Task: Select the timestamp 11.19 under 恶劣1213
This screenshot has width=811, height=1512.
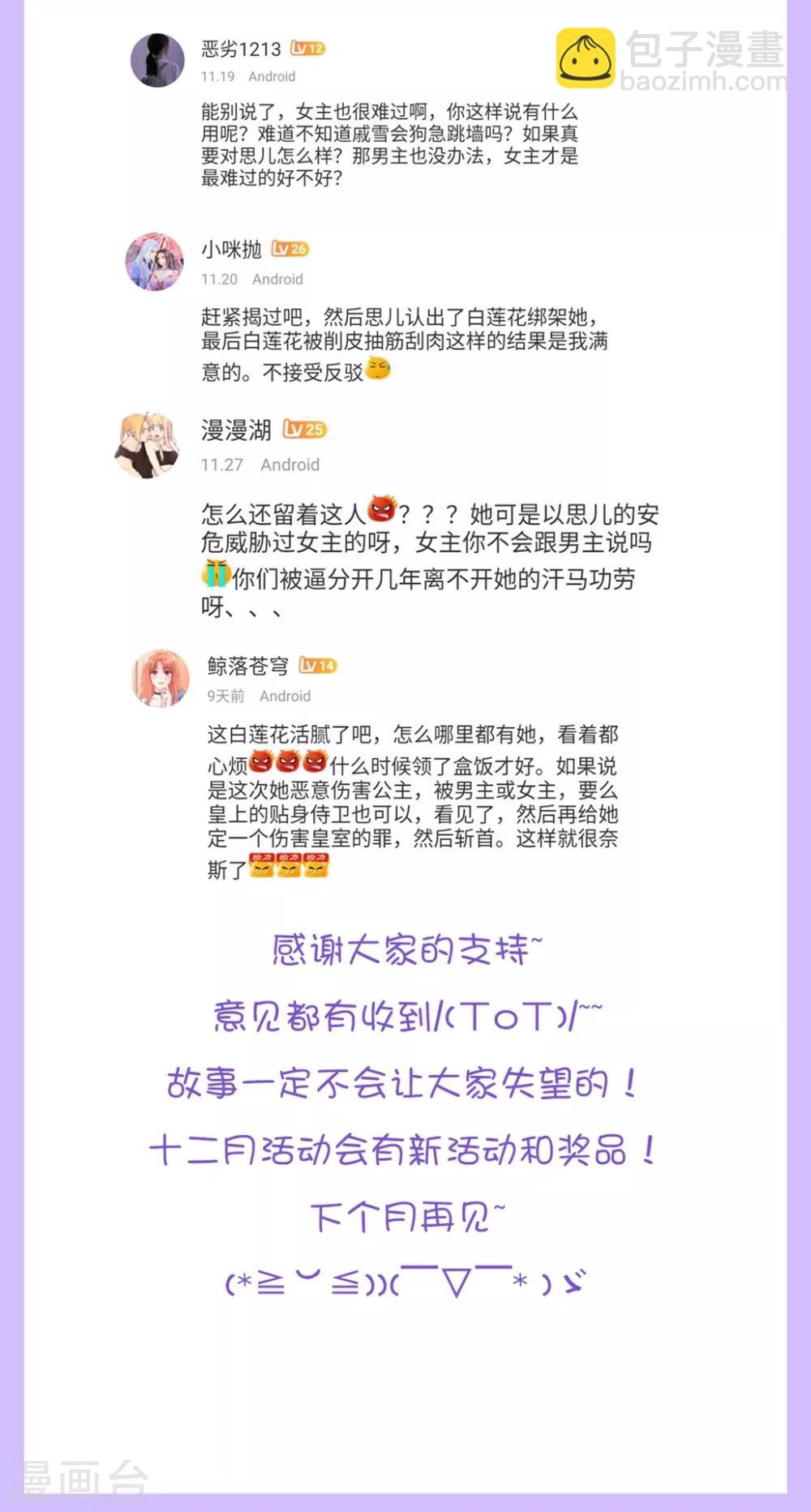Action: tap(216, 77)
